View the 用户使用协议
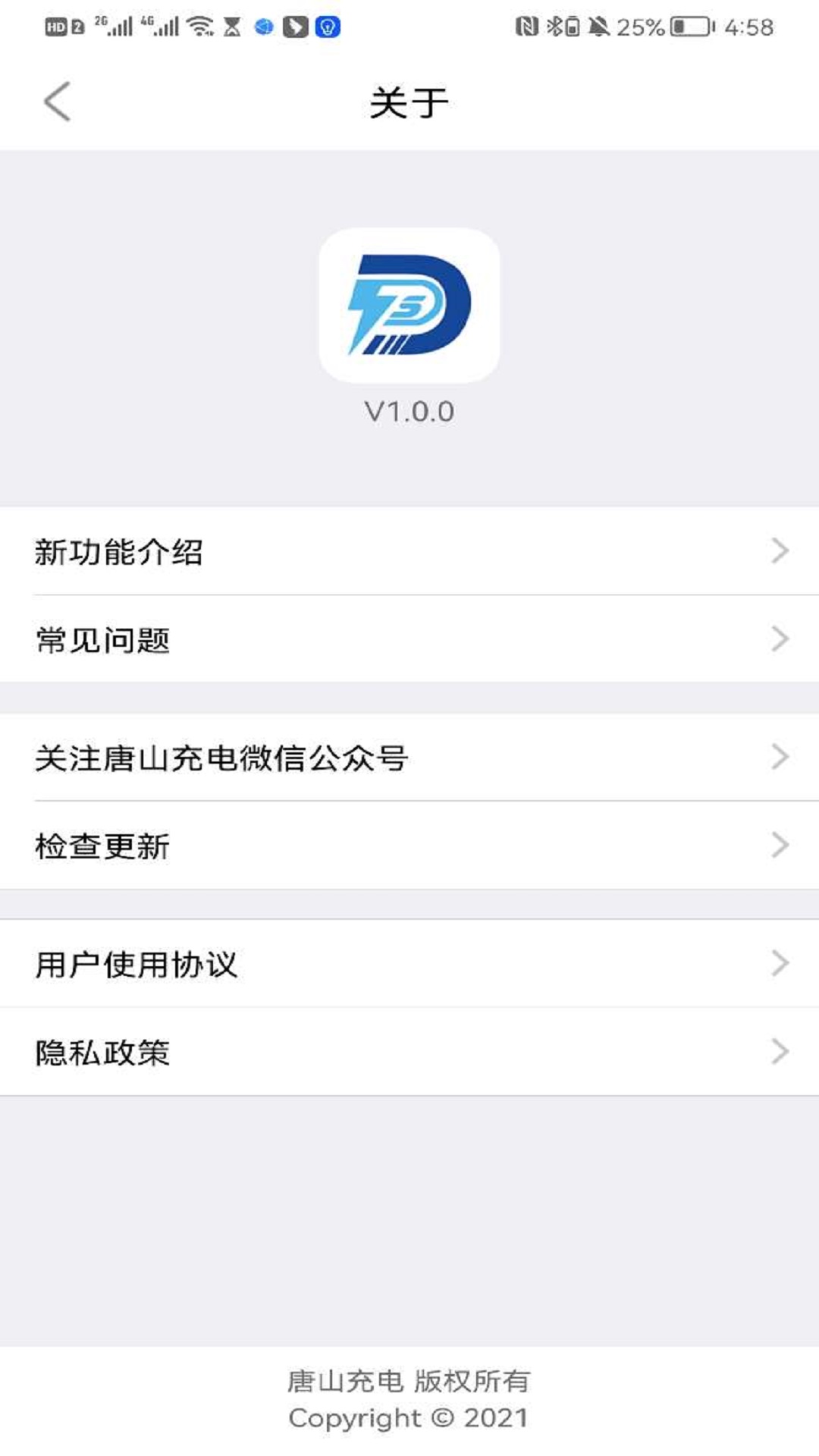 coord(409,964)
